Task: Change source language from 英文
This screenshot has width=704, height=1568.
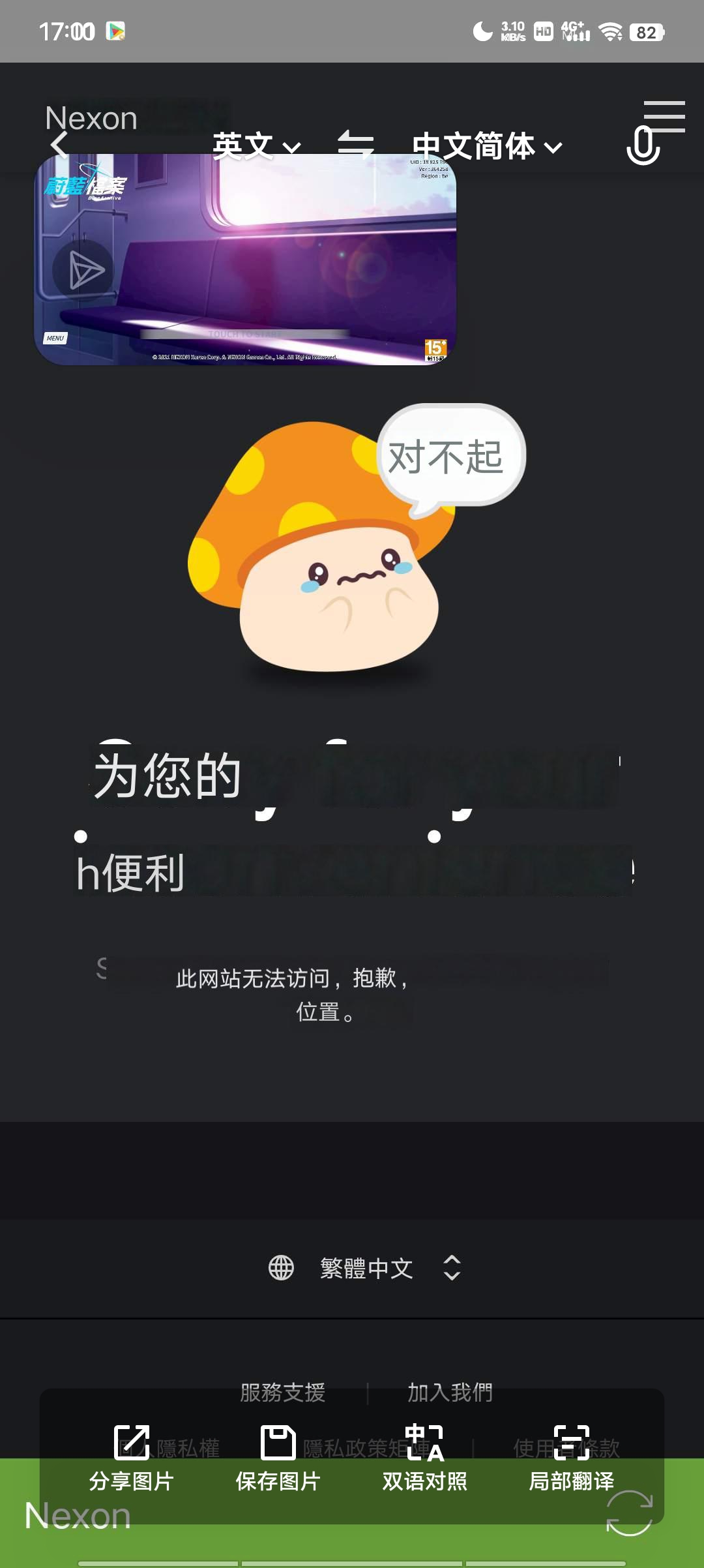Action: click(256, 146)
